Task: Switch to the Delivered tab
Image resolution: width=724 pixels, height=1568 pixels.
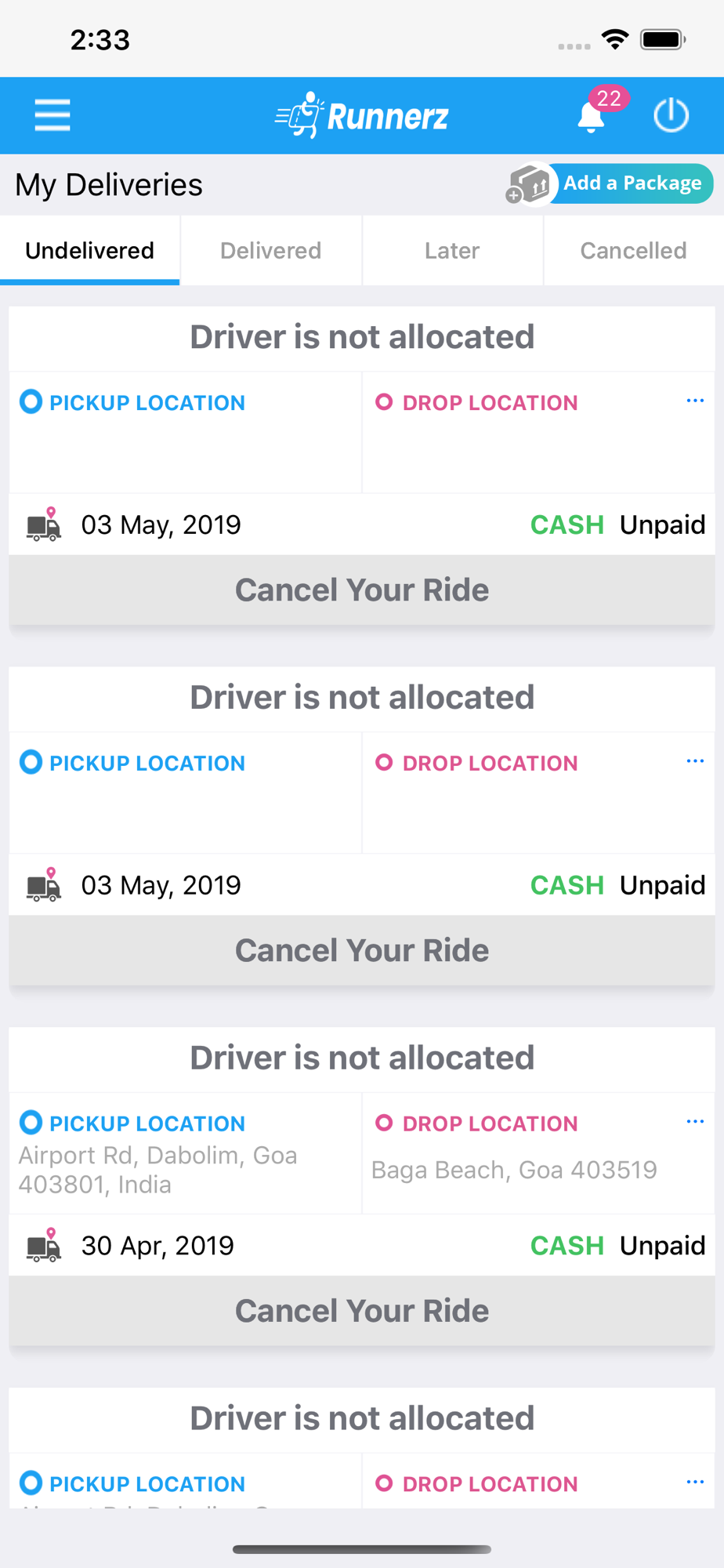Action: 271,251
